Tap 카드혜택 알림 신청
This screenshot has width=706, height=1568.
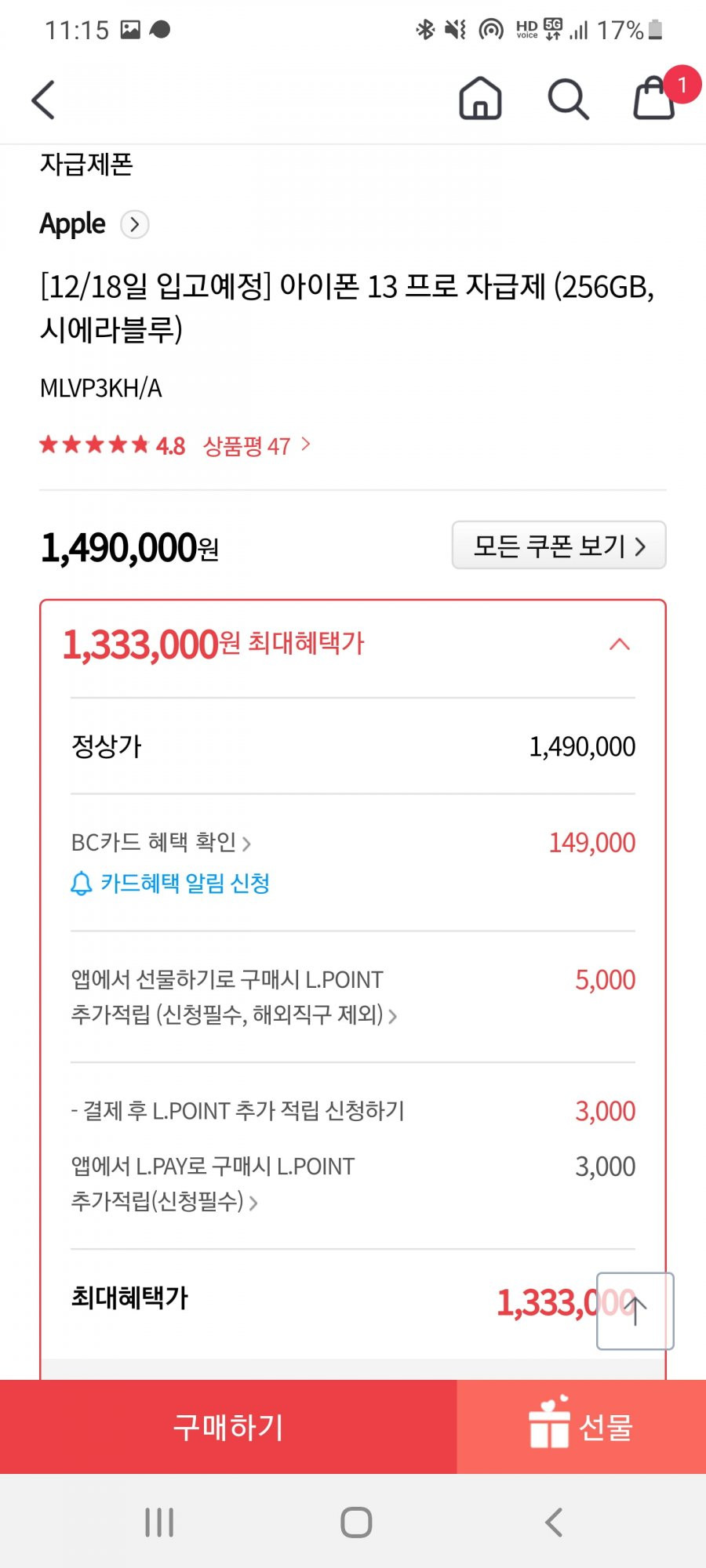pos(170,884)
